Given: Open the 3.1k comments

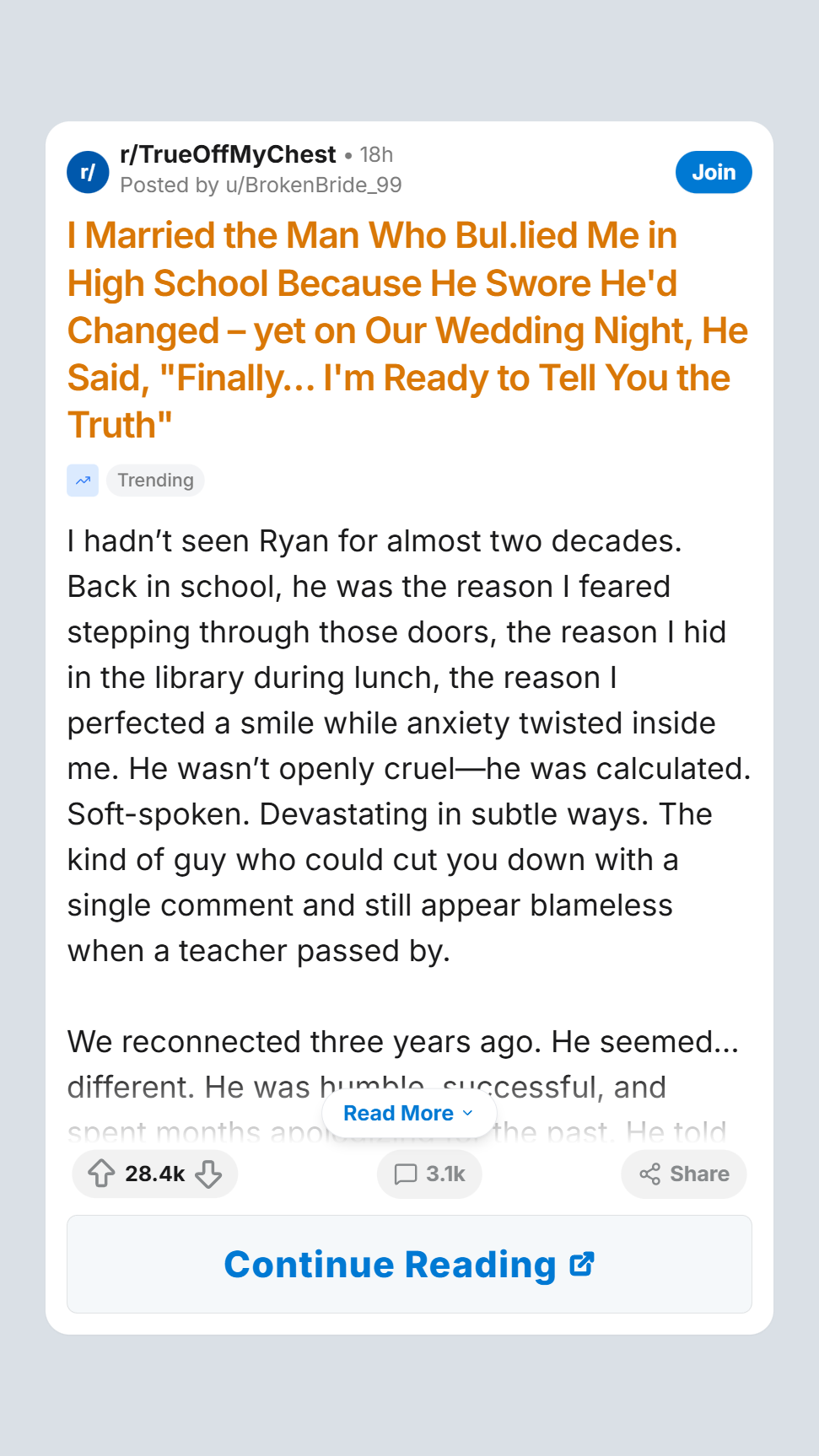Looking at the screenshot, I should pyautogui.click(x=429, y=1174).
